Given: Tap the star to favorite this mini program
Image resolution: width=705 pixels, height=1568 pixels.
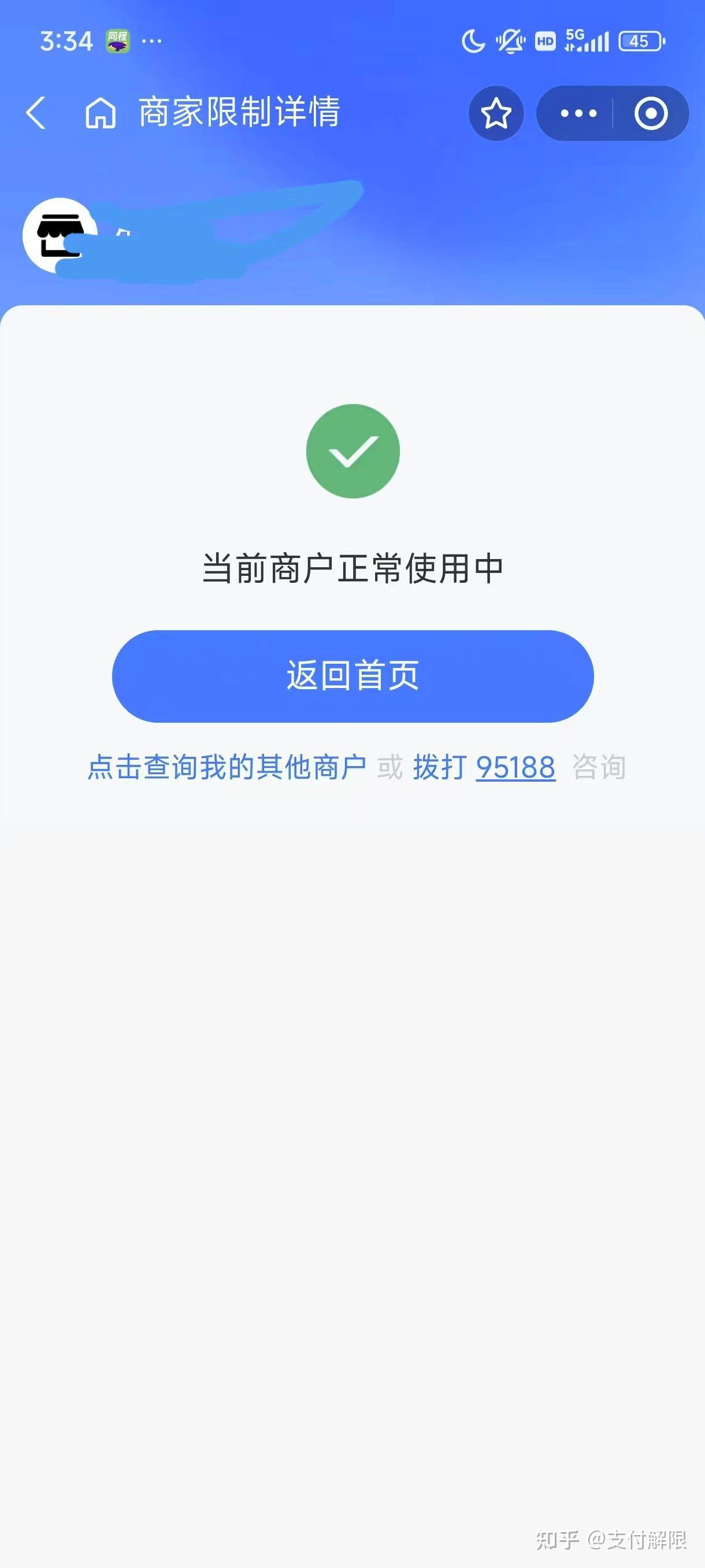Looking at the screenshot, I should tap(496, 114).
